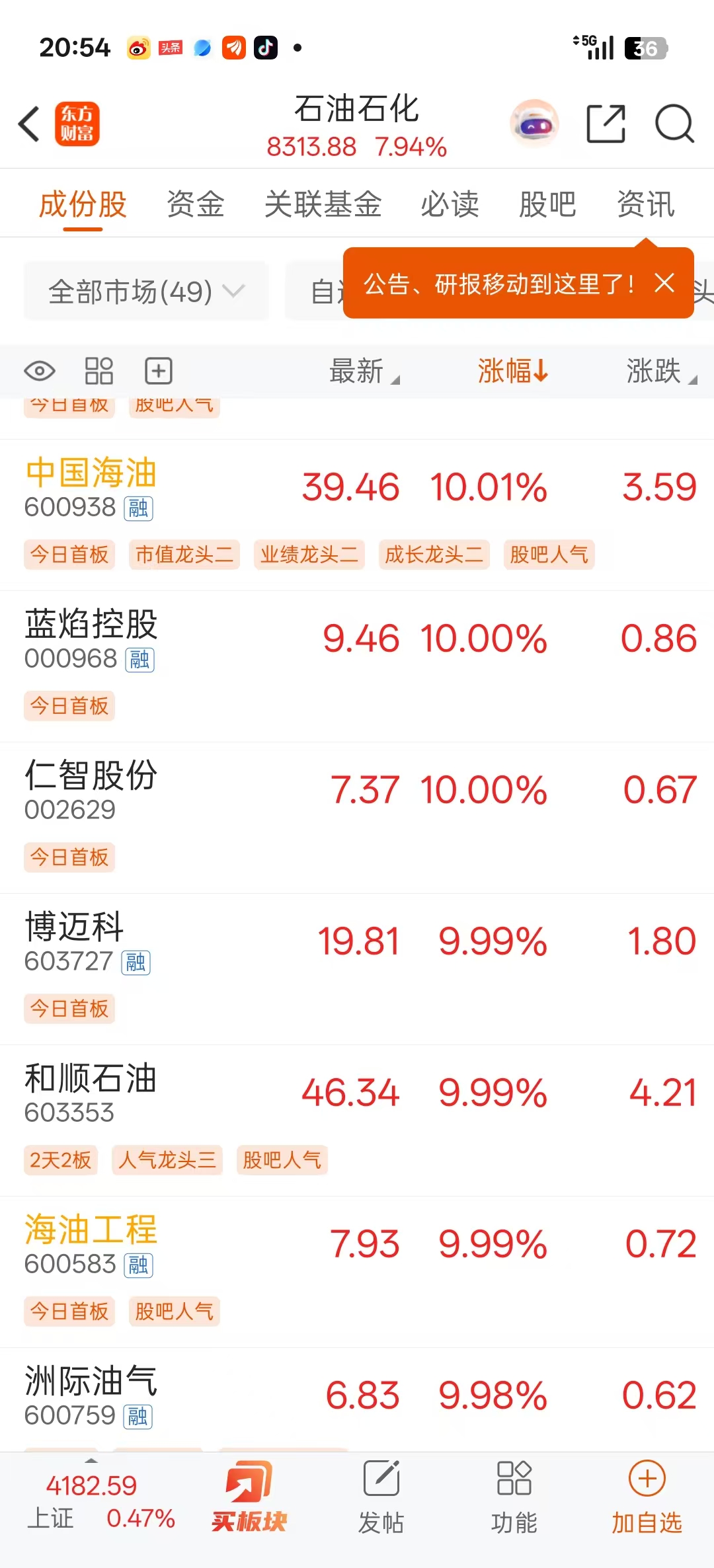Open 蓝焰控股 stock details
The image size is (714, 1568).
click(91, 625)
